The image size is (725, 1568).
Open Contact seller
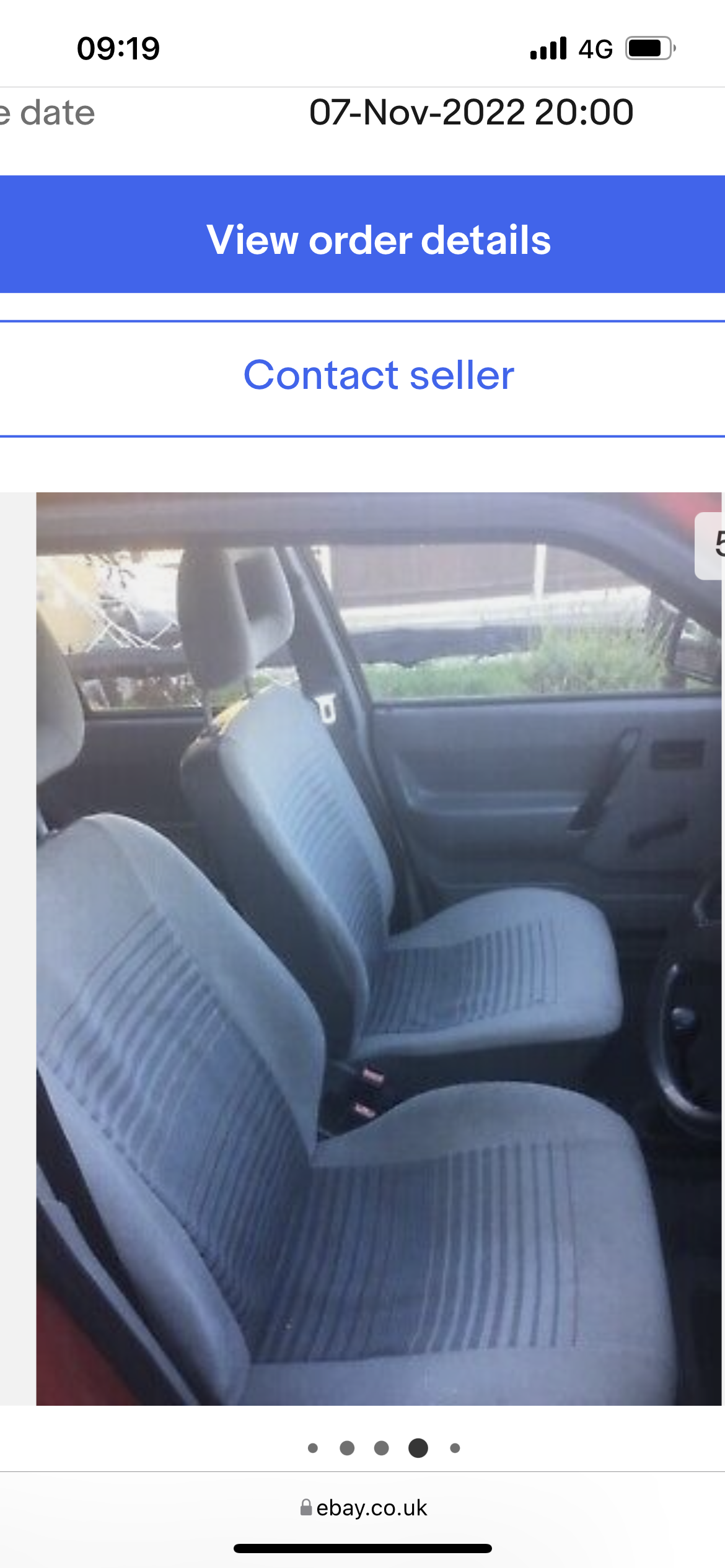click(362, 378)
